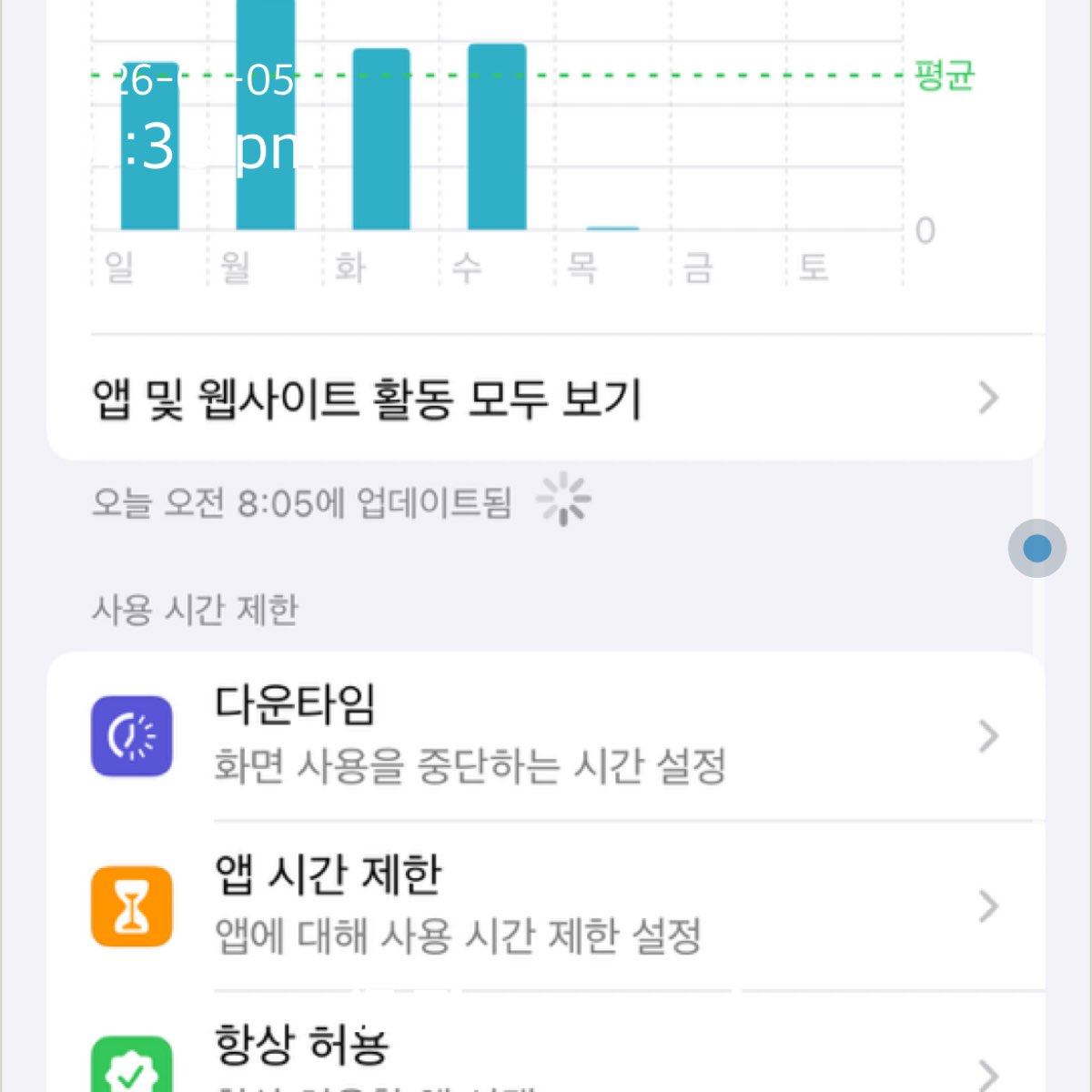
Task: Open 다운타임 settings
Action: [546, 735]
